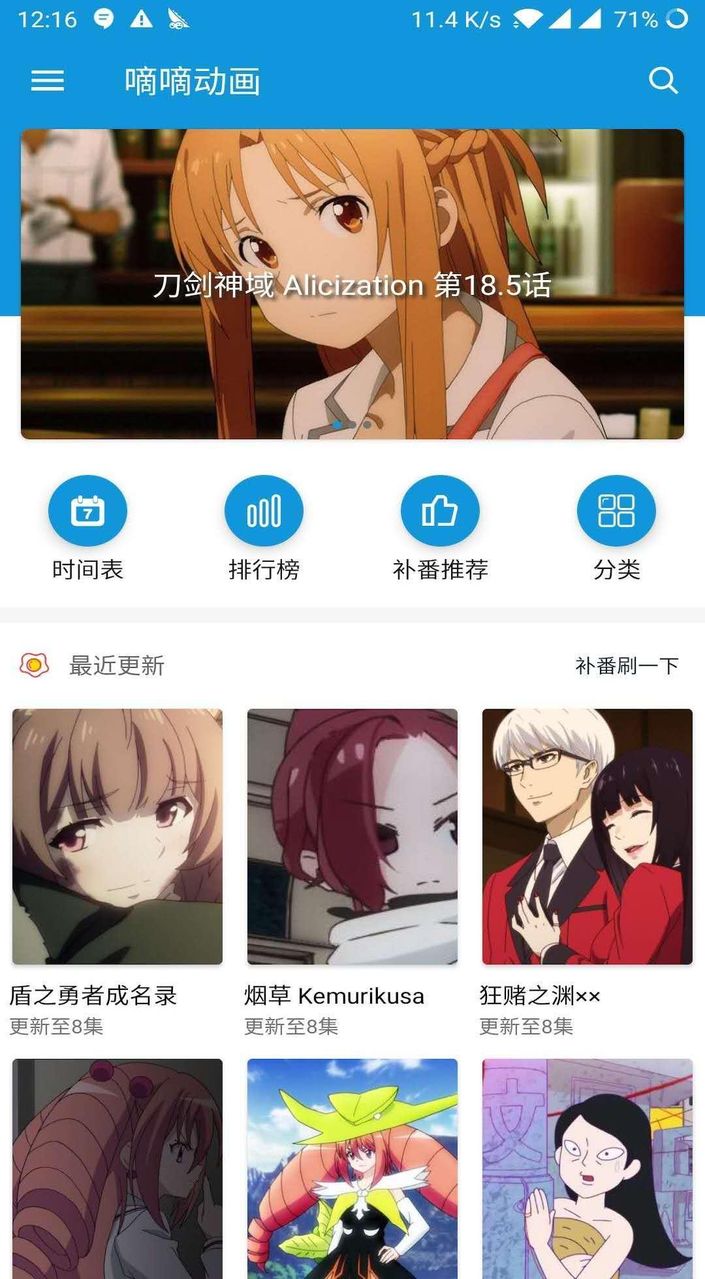Open the search icon

[663, 81]
